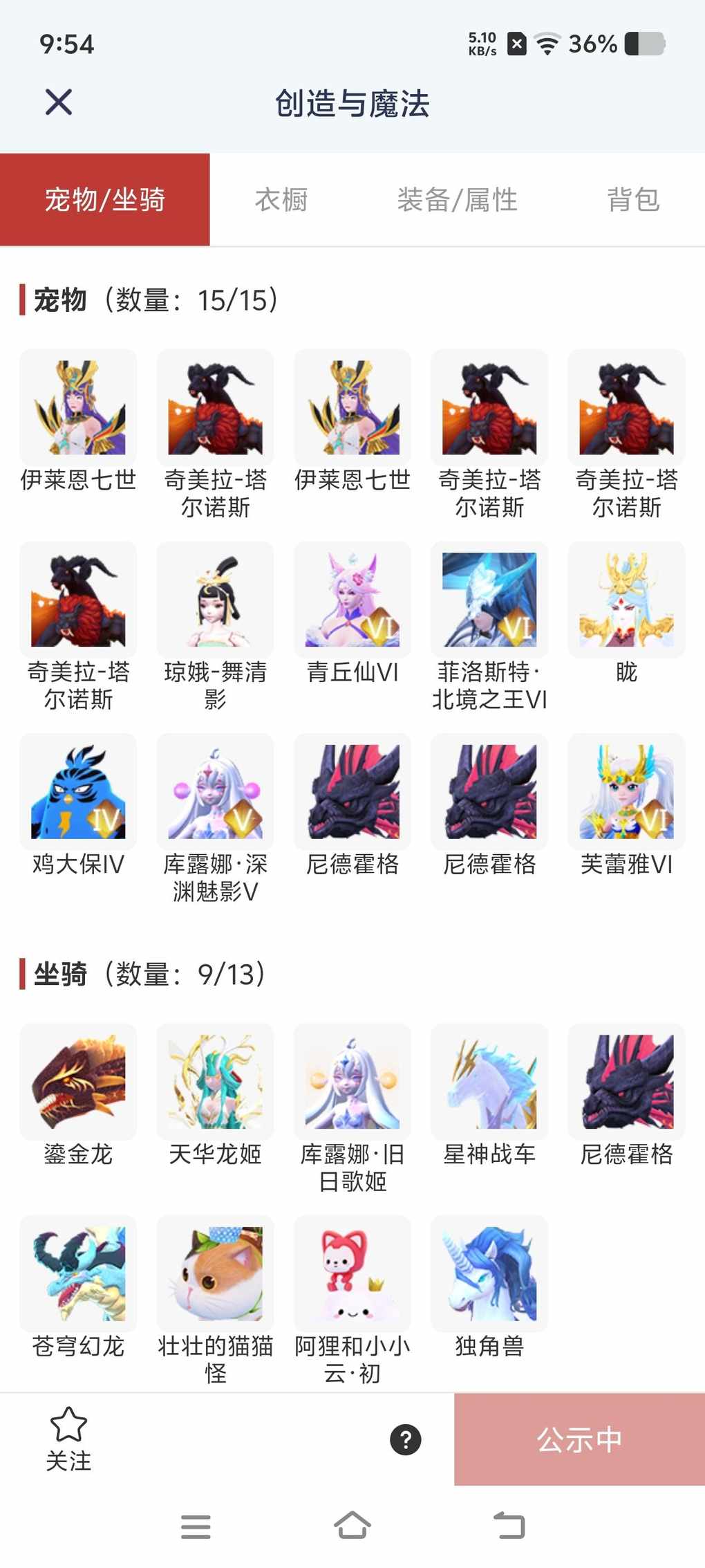Open the 鎏金龙 mount
Screen dimensions: 705x1568
[x=78, y=1082]
